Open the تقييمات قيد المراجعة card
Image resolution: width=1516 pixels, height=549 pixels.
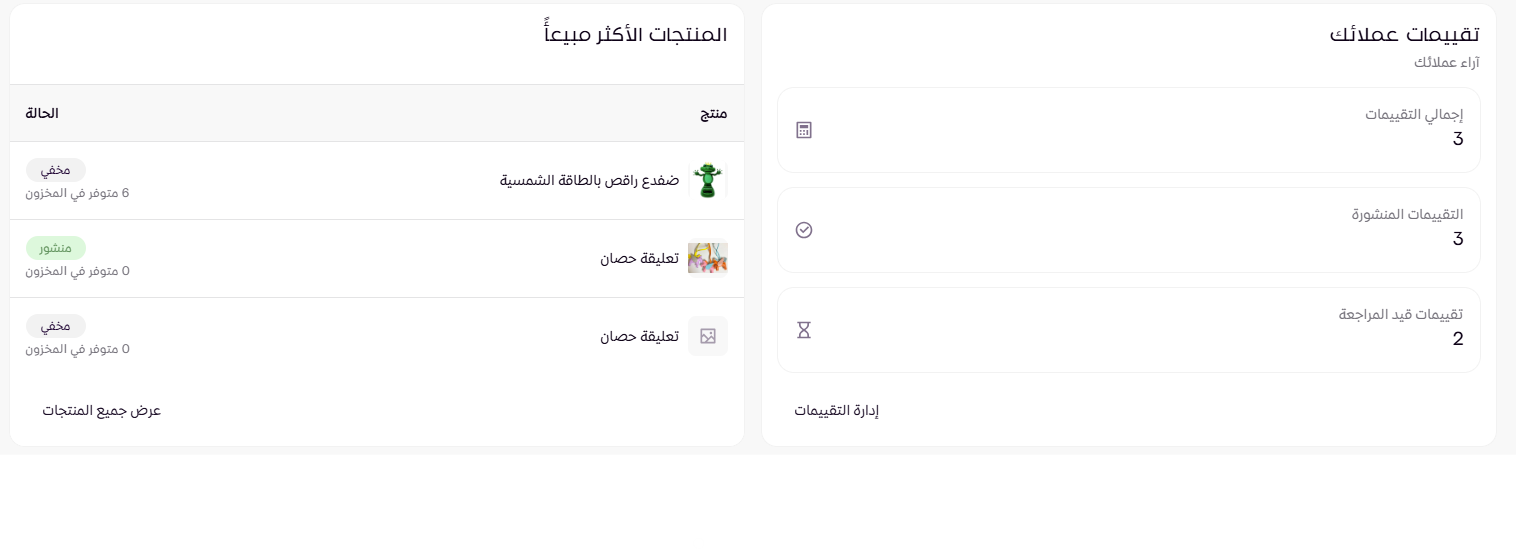pos(1128,330)
